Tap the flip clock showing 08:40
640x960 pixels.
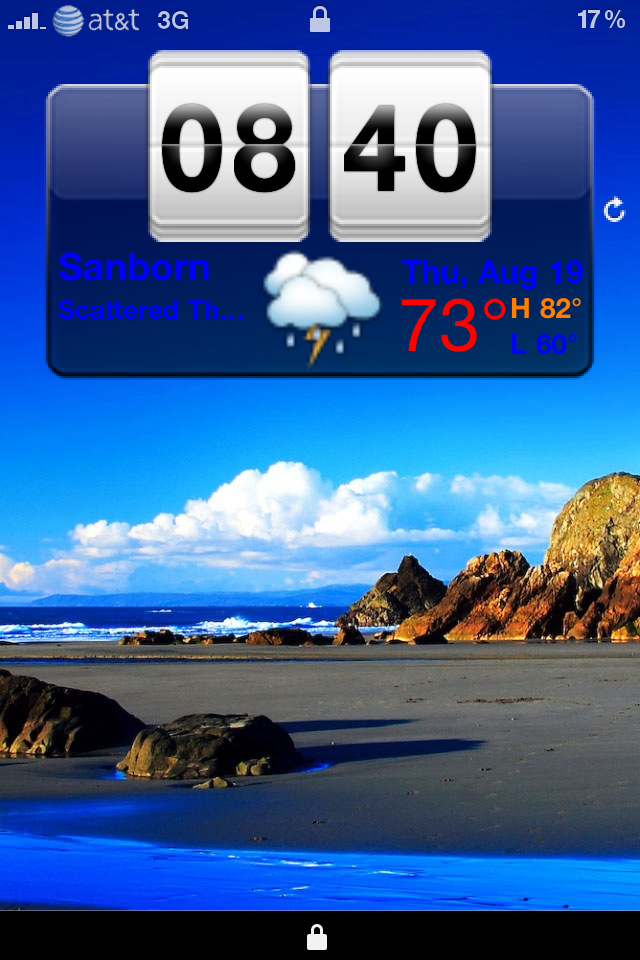(320, 147)
